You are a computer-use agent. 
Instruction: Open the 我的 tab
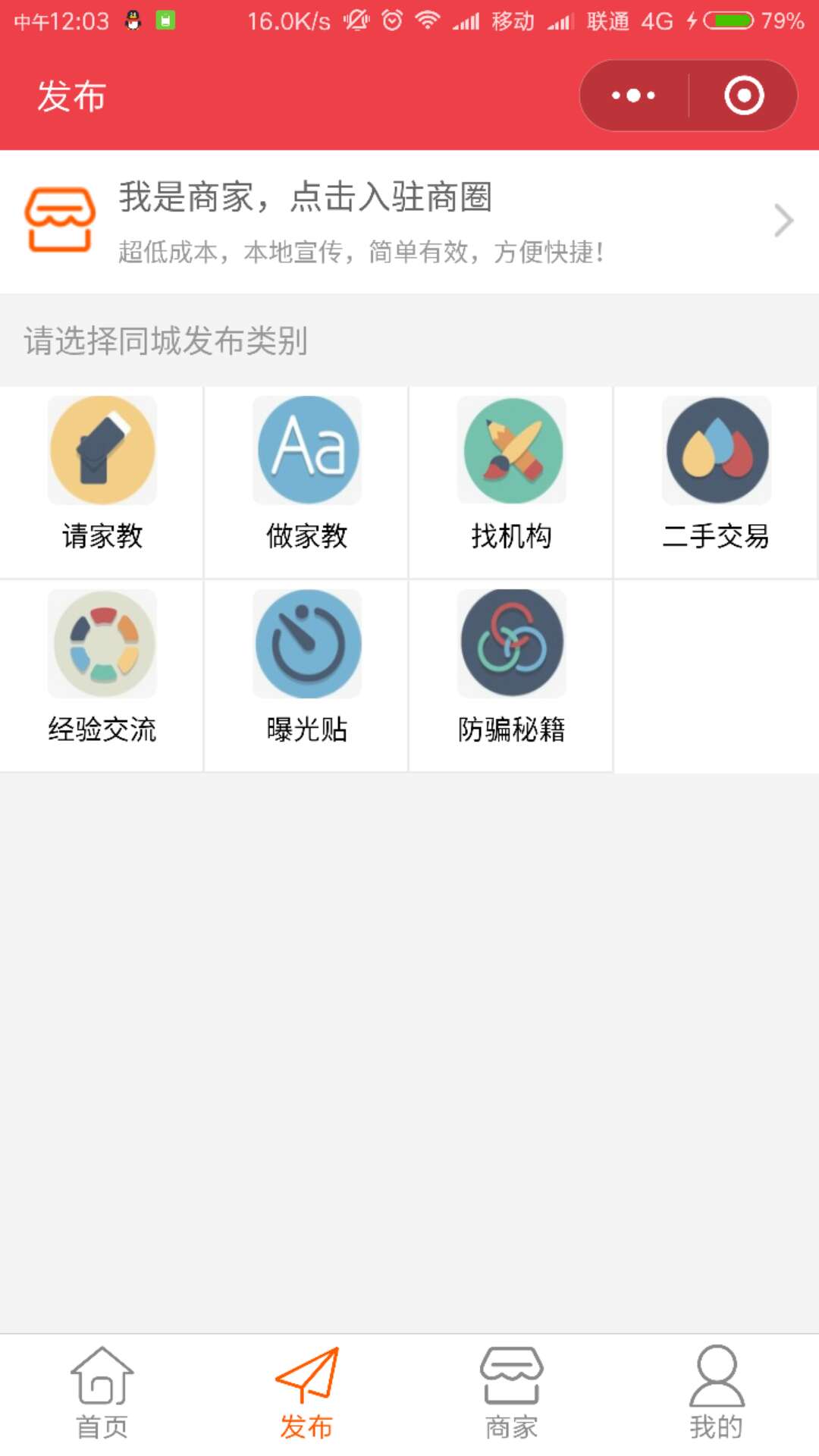point(717,1394)
